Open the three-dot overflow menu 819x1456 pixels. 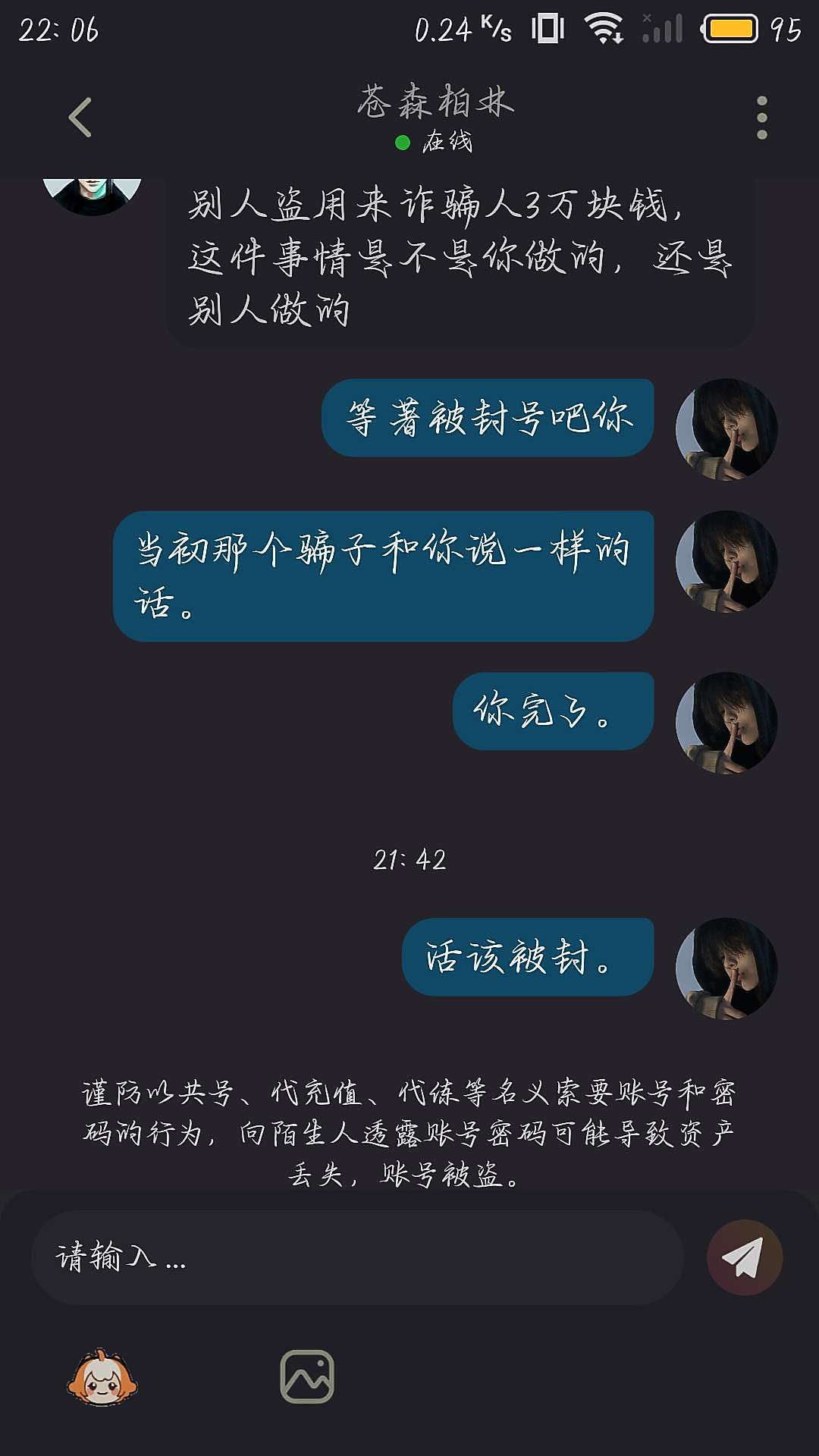[x=761, y=118]
